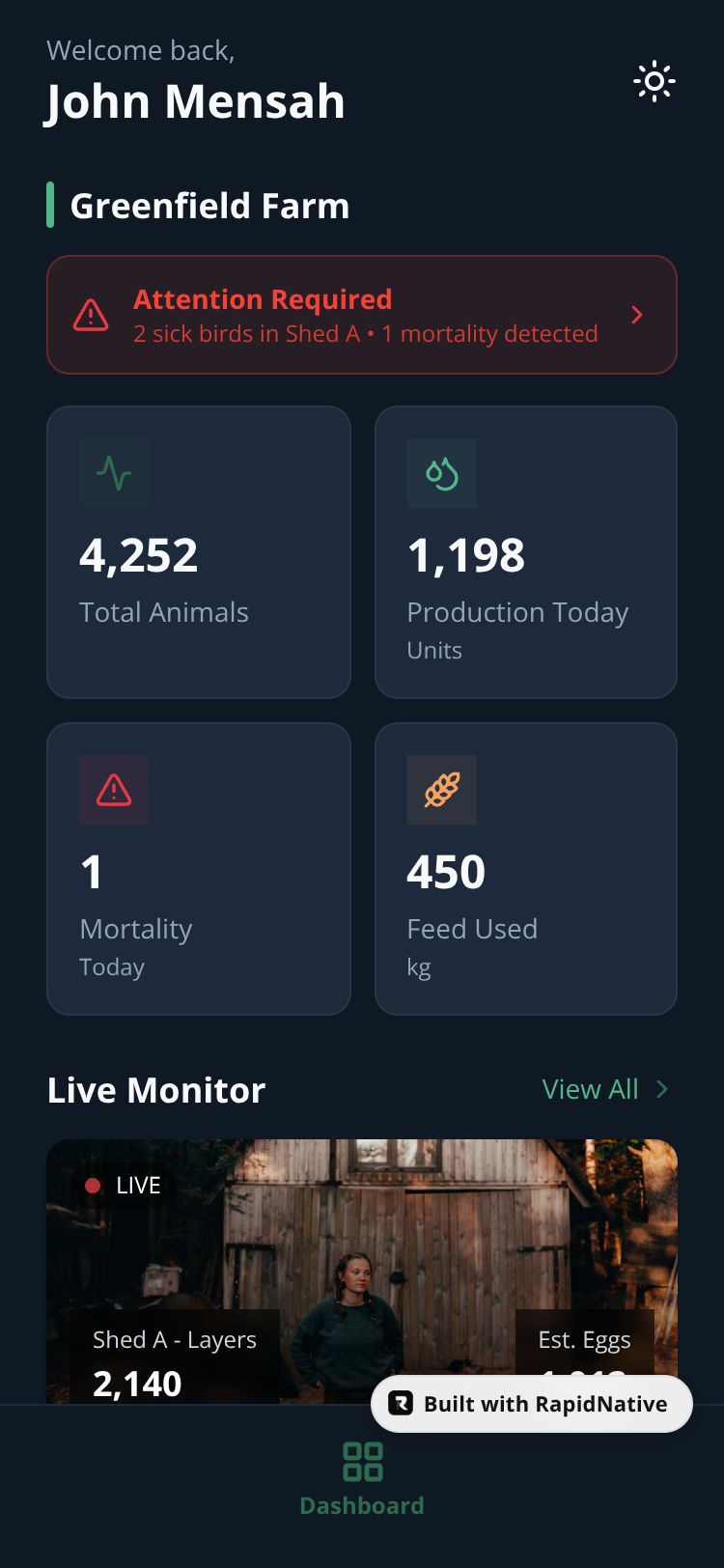Tap View All in Live Monitor
The image size is (724, 1568).
tap(605, 1089)
